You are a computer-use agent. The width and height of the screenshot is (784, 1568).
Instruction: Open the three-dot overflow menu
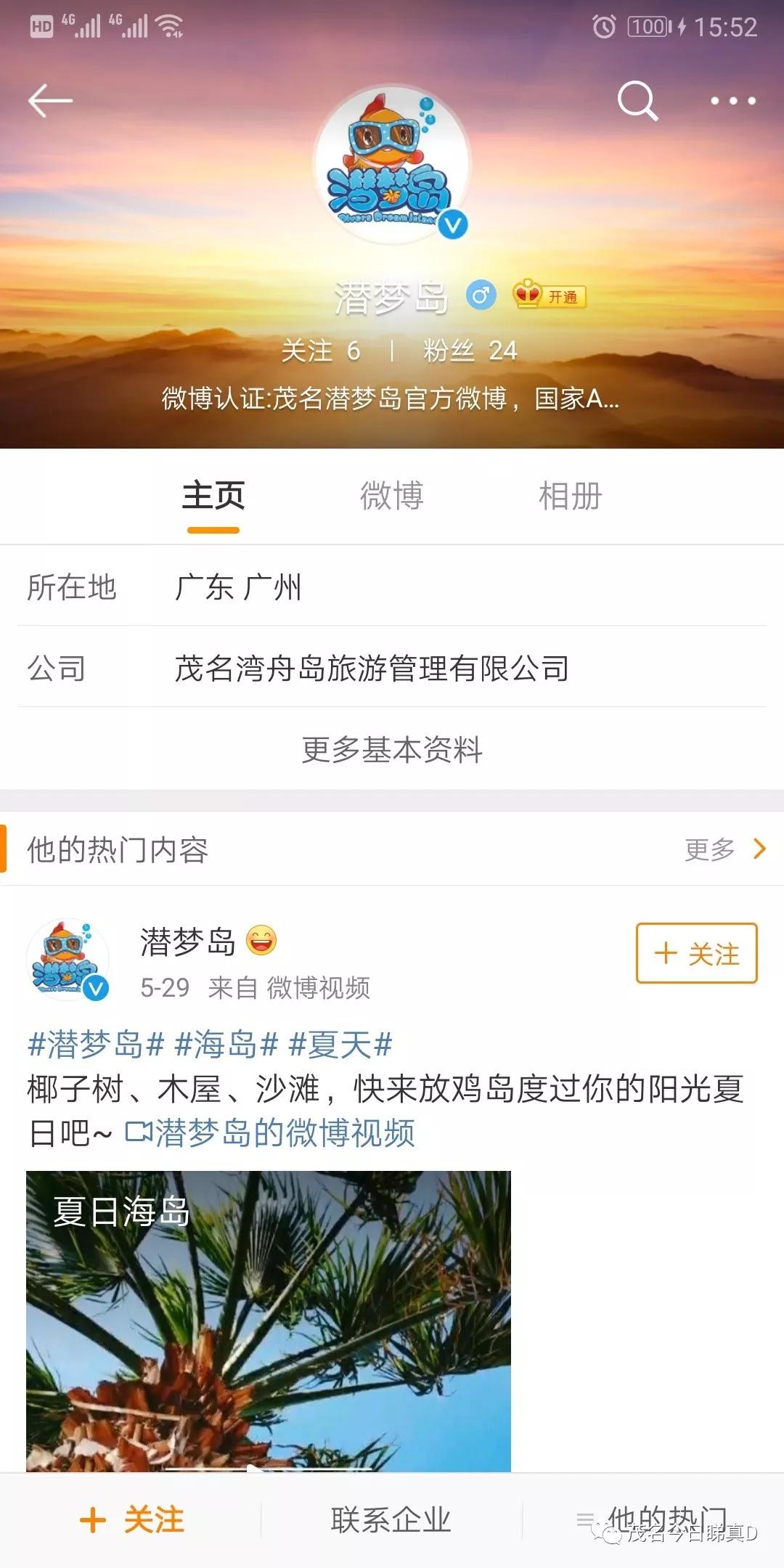(733, 101)
